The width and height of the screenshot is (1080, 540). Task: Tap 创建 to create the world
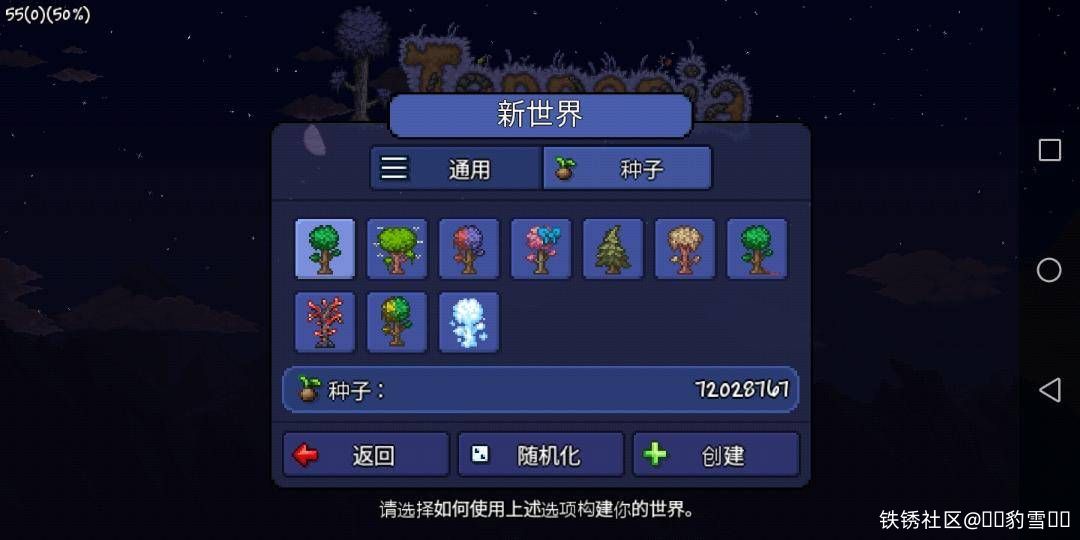(x=716, y=455)
